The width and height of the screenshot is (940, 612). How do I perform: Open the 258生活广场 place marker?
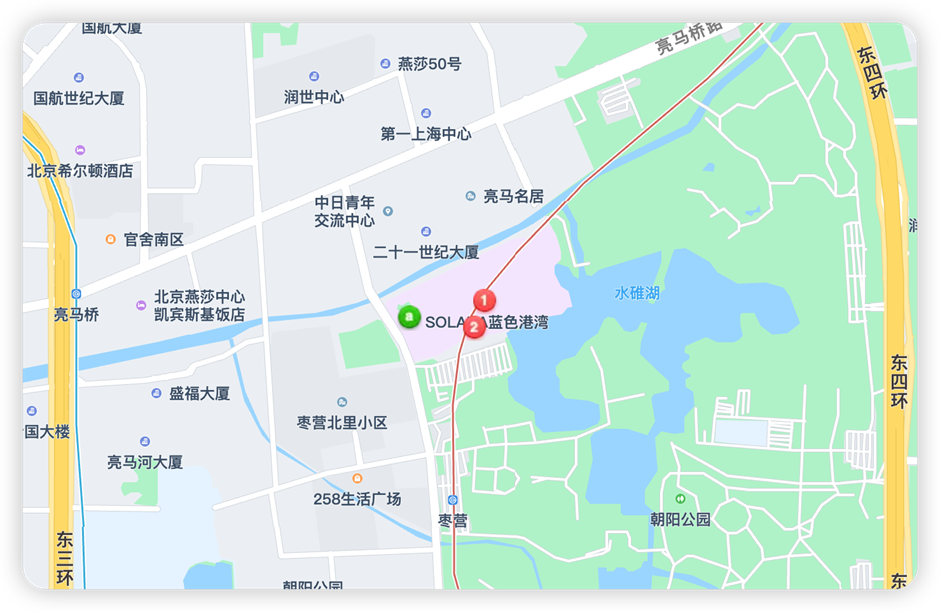[357, 478]
